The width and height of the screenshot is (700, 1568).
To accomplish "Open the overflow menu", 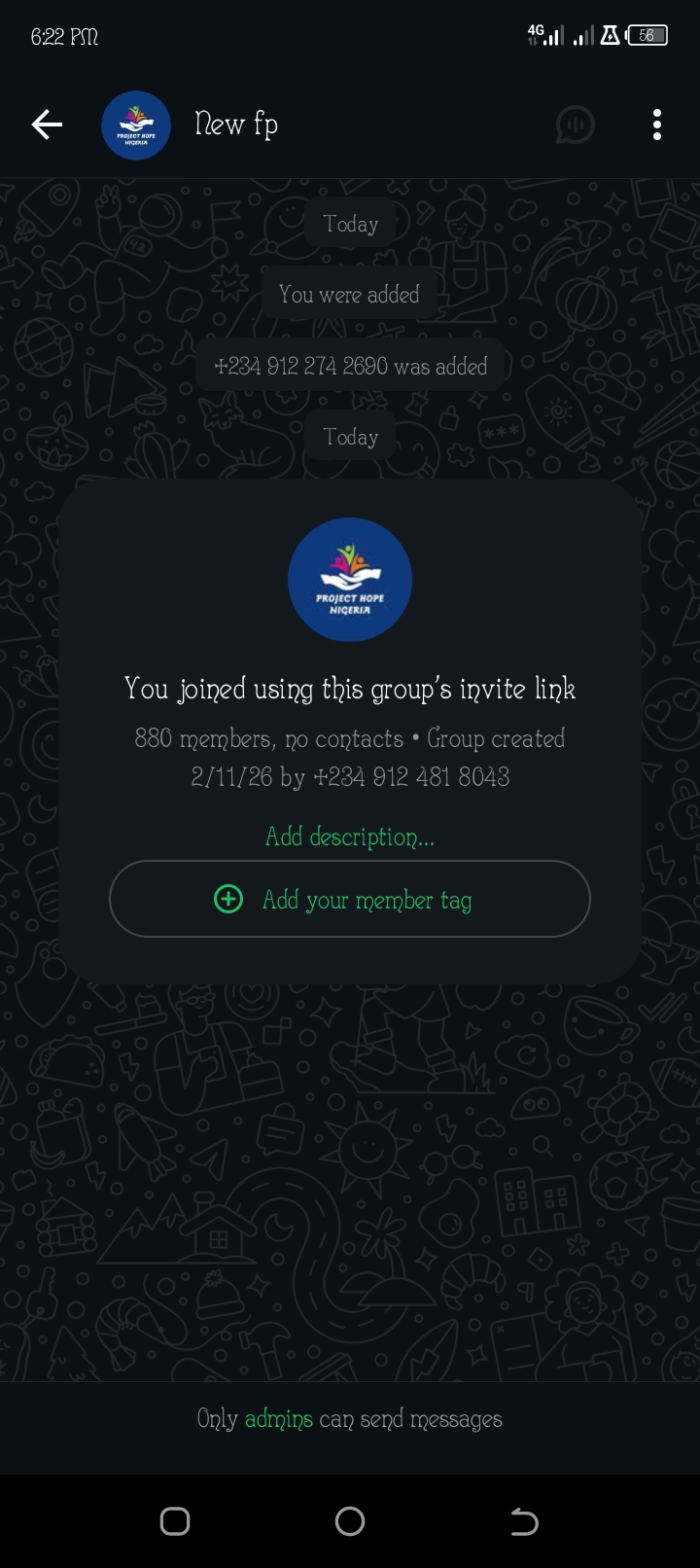I will tap(657, 125).
